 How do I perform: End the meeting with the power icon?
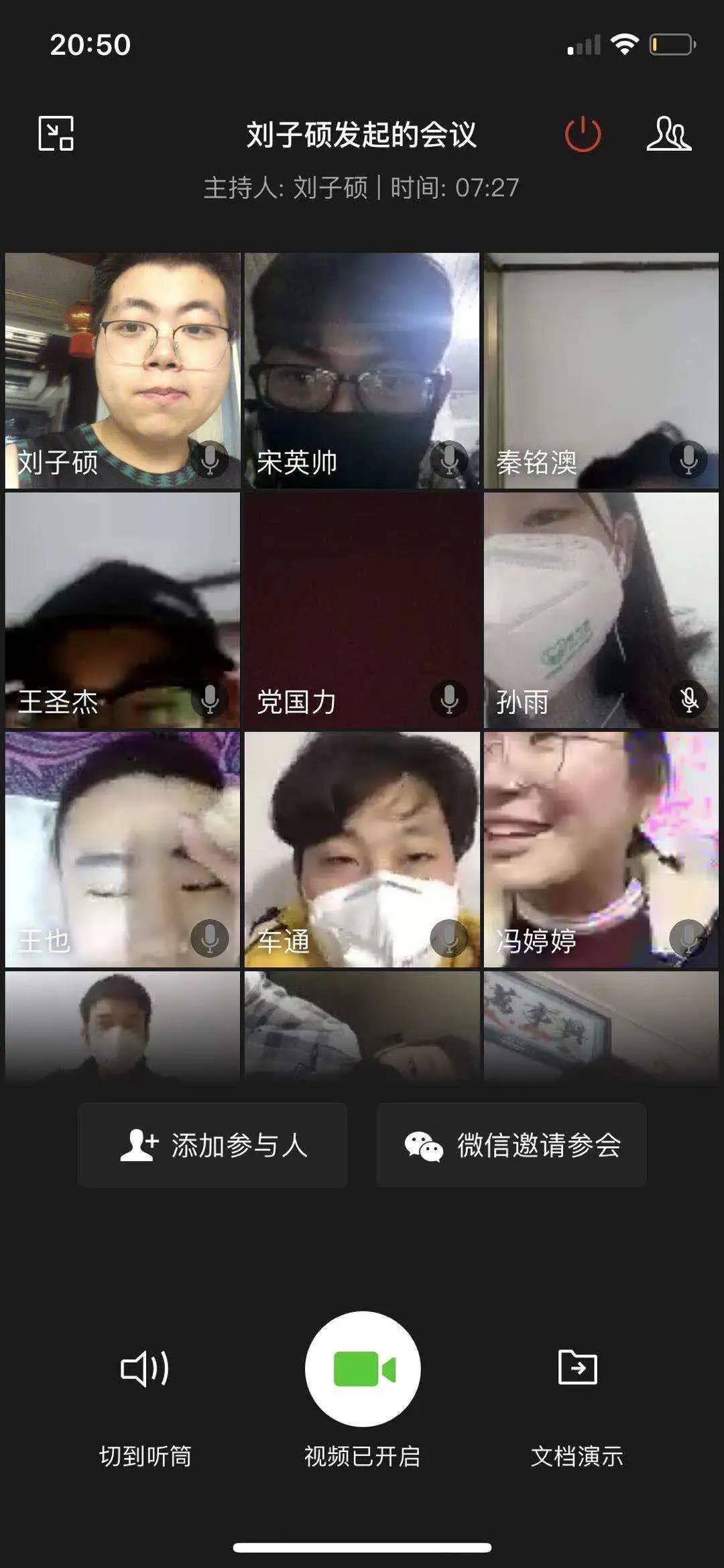click(583, 134)
